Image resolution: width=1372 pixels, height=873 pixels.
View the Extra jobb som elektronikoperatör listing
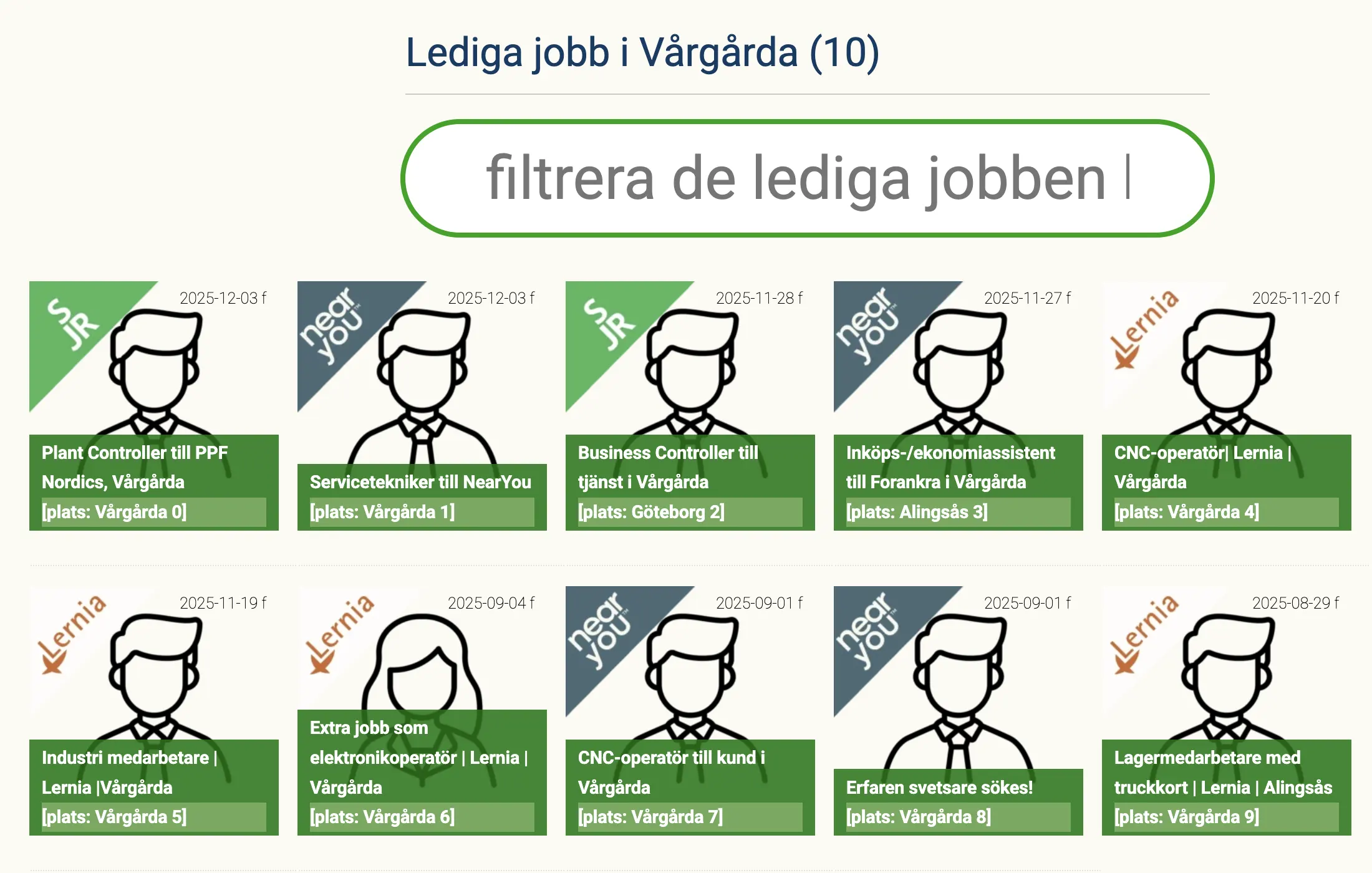click(418, 757)
